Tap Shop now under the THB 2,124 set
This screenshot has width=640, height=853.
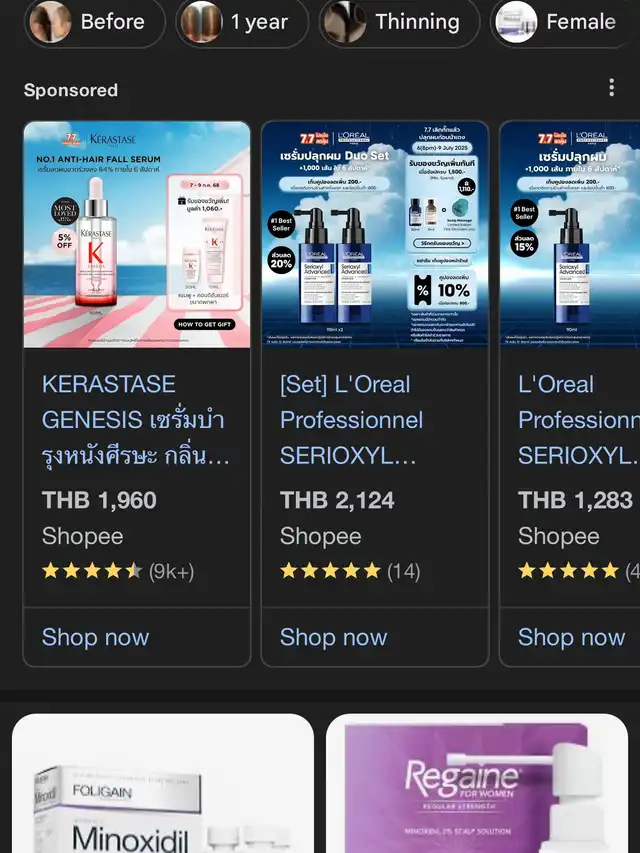coord(333,637)
